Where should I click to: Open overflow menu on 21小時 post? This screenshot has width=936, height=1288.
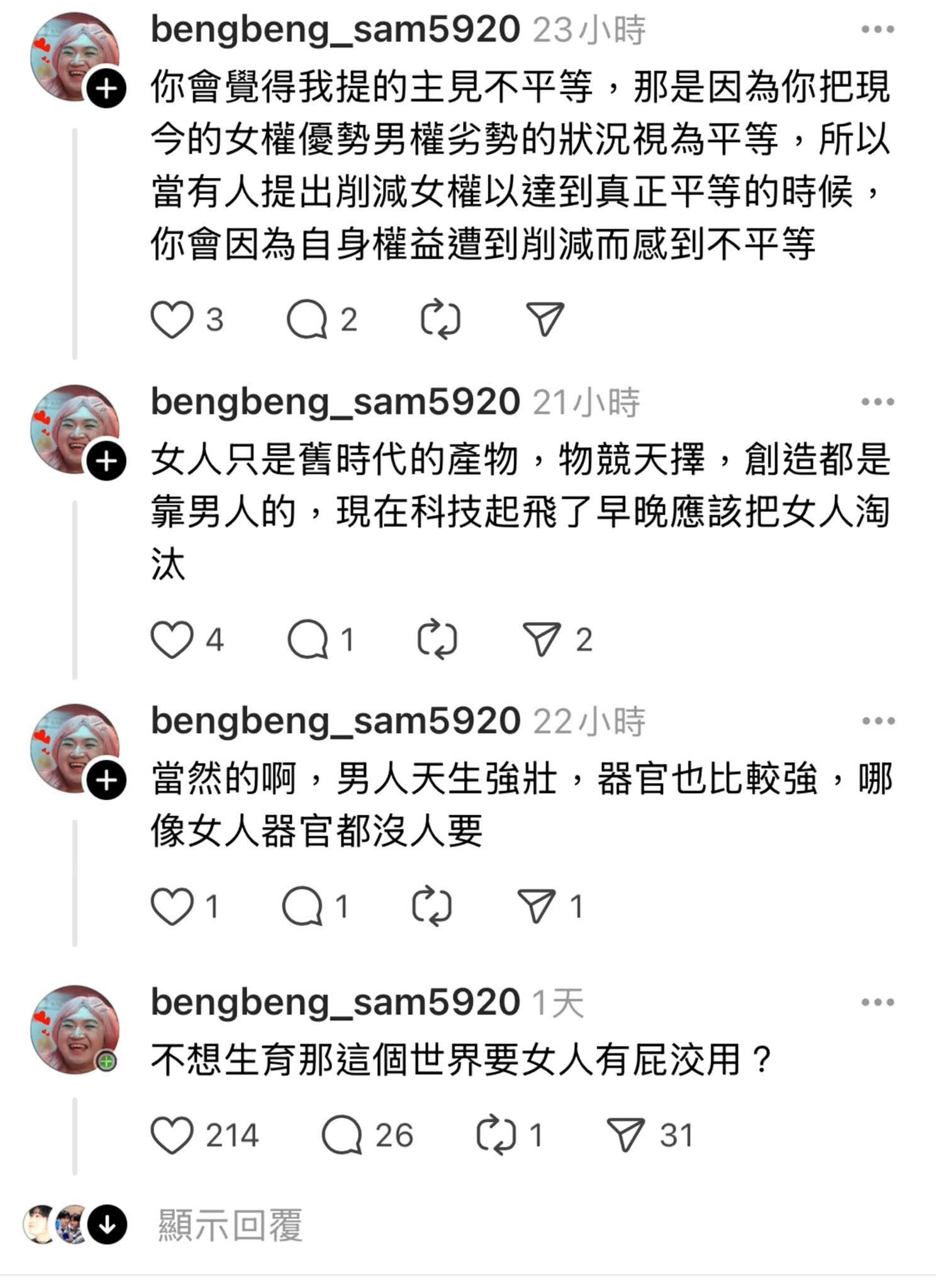[877, 402]
